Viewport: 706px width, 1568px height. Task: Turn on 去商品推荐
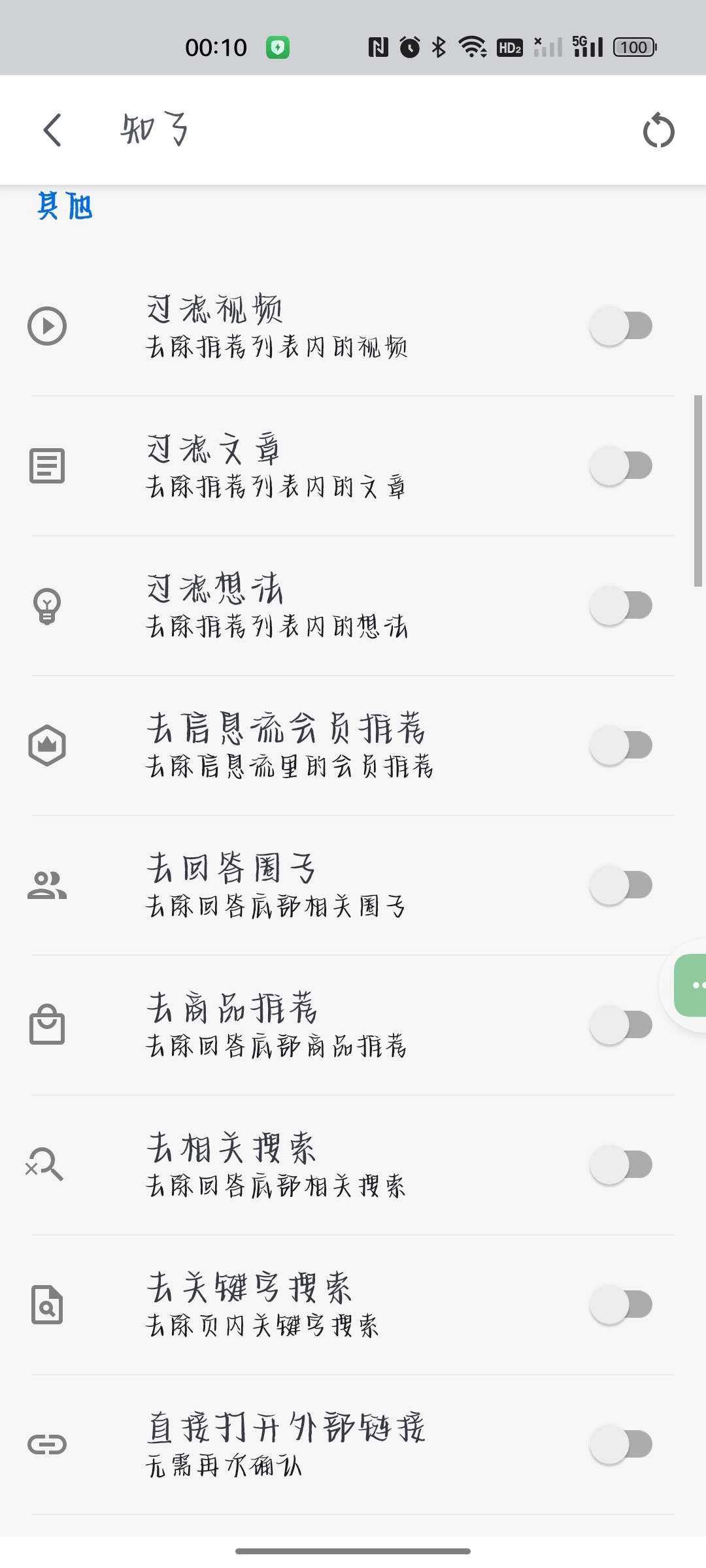click(x=621, y=1024)
